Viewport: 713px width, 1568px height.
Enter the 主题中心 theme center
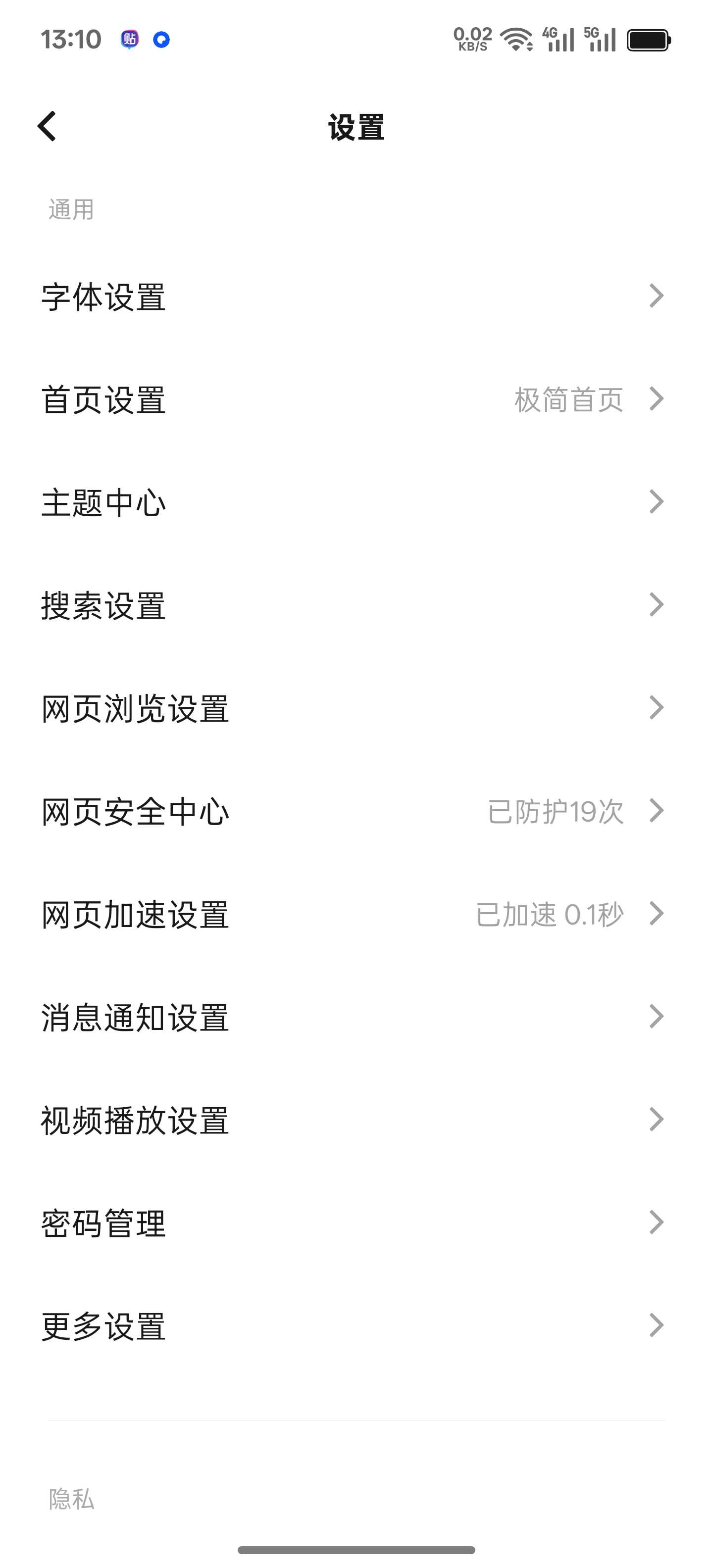click(103, 503)
